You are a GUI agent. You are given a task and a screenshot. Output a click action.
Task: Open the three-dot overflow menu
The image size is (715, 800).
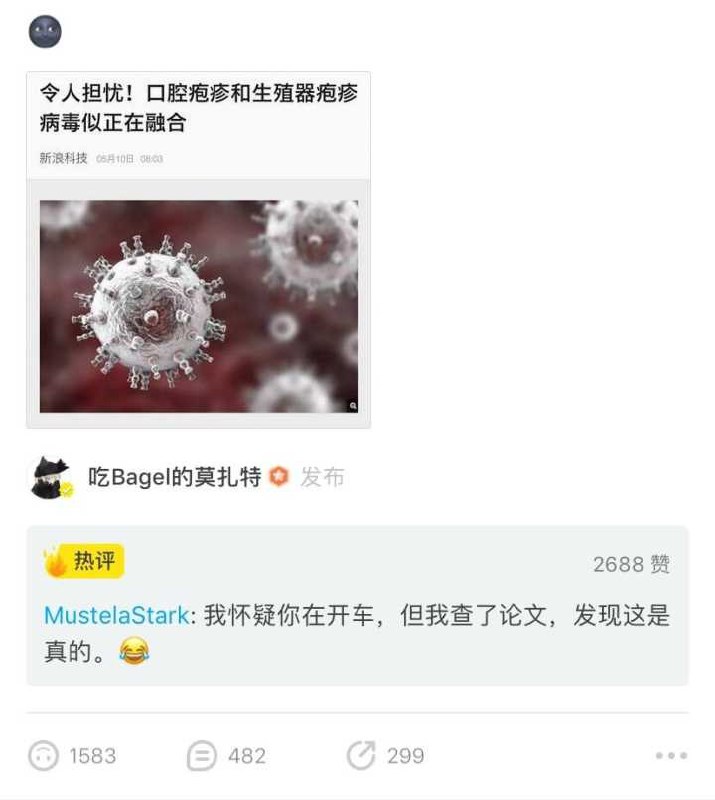click(671, 756)
